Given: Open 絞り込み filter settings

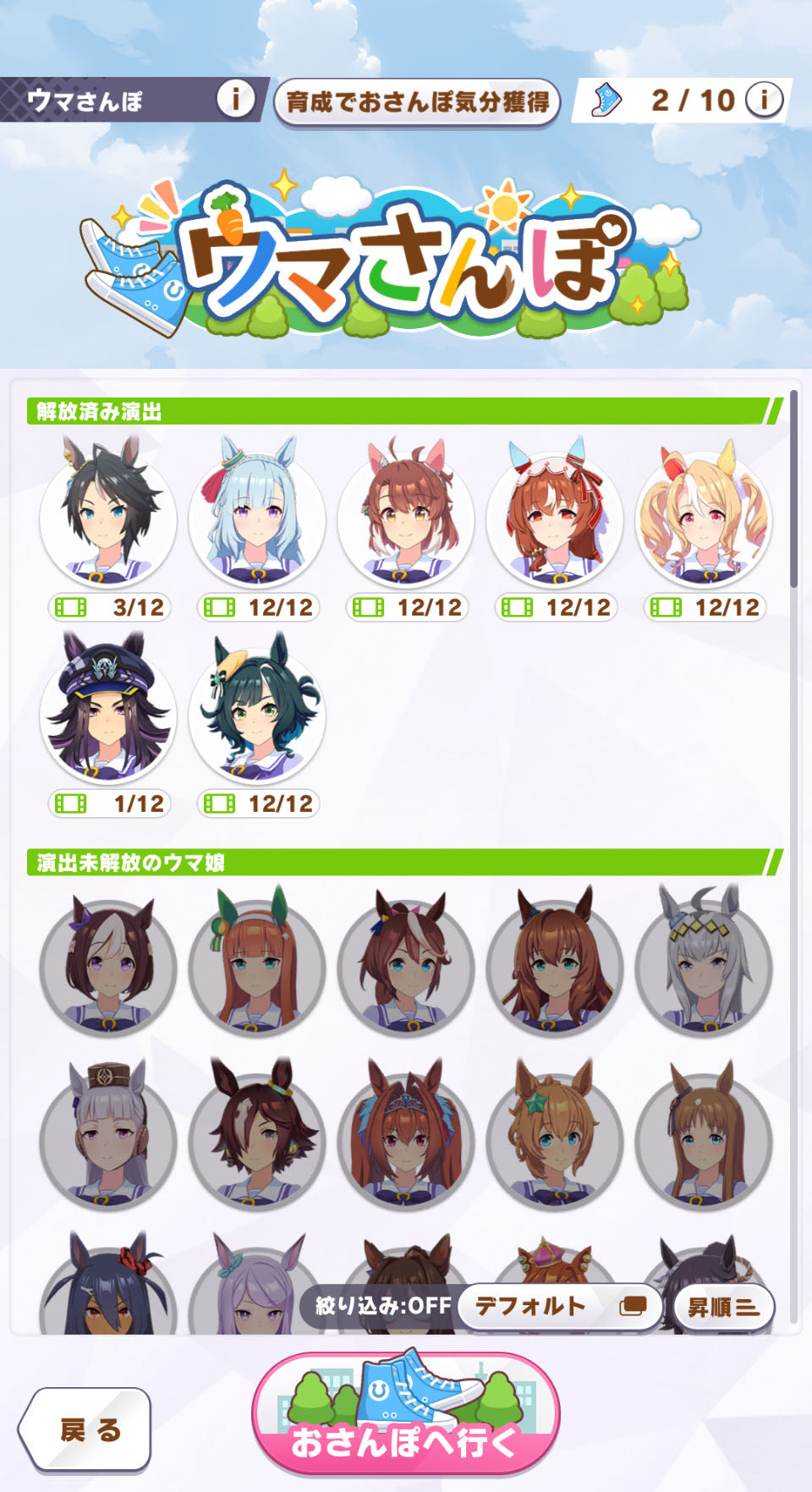Looking at the screenshot, I should [x=382, y=1306].
